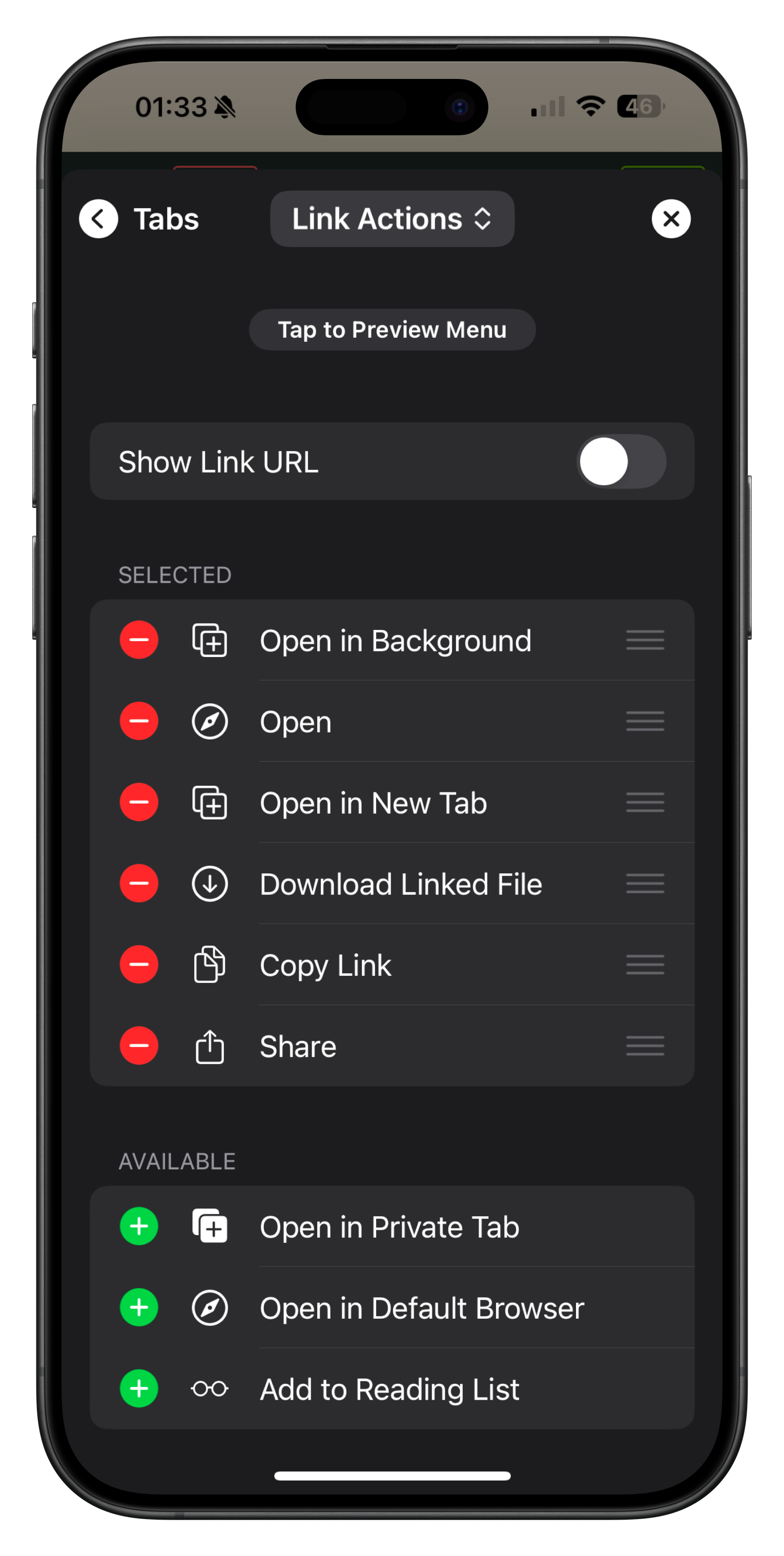Viewport: 784px width, 1556px height.
Task: Remove Copy Link from selected actions
Action: tap(139, 965)
